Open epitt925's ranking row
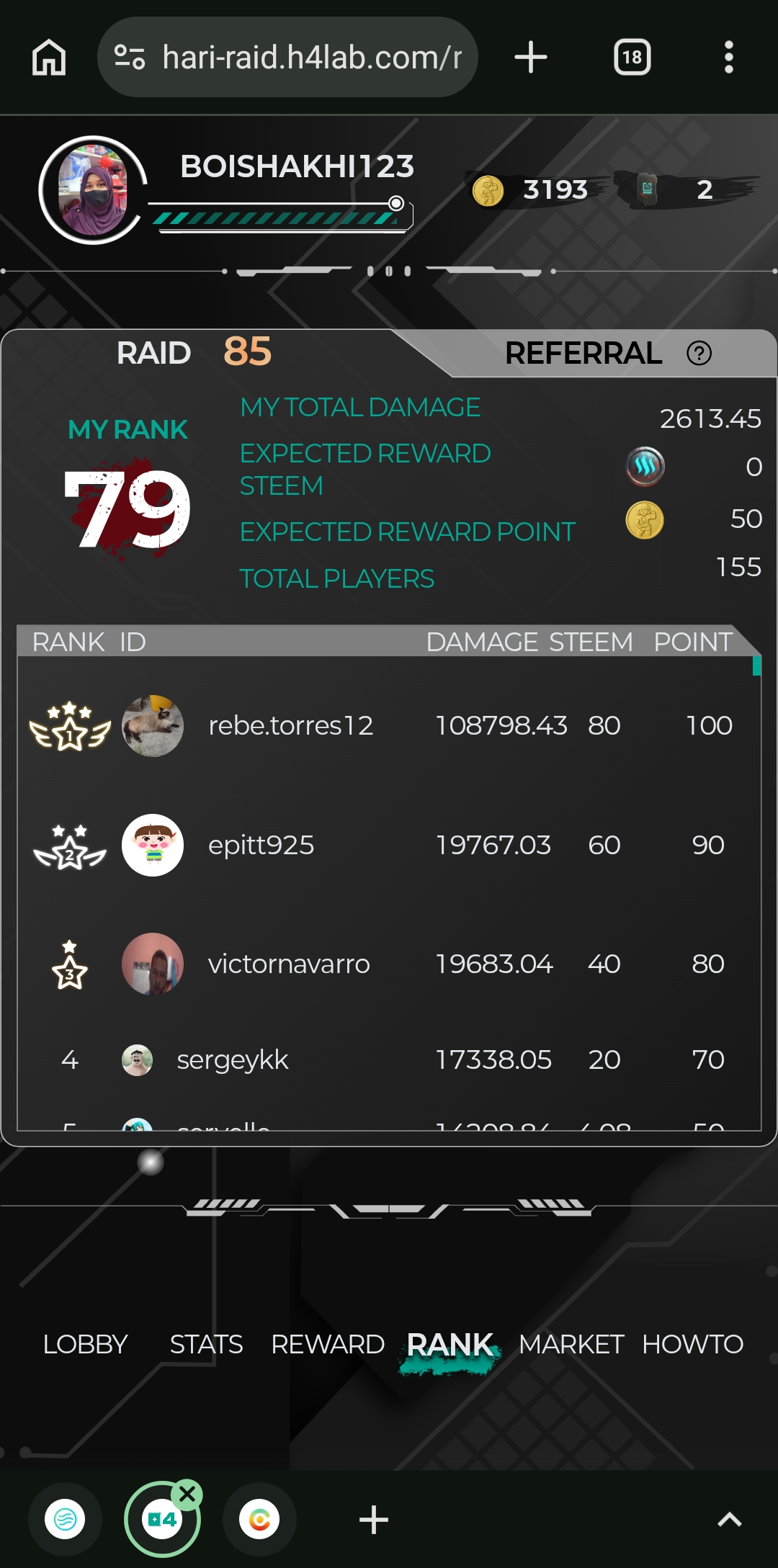The image size is (778, 1568). (389, 845)
